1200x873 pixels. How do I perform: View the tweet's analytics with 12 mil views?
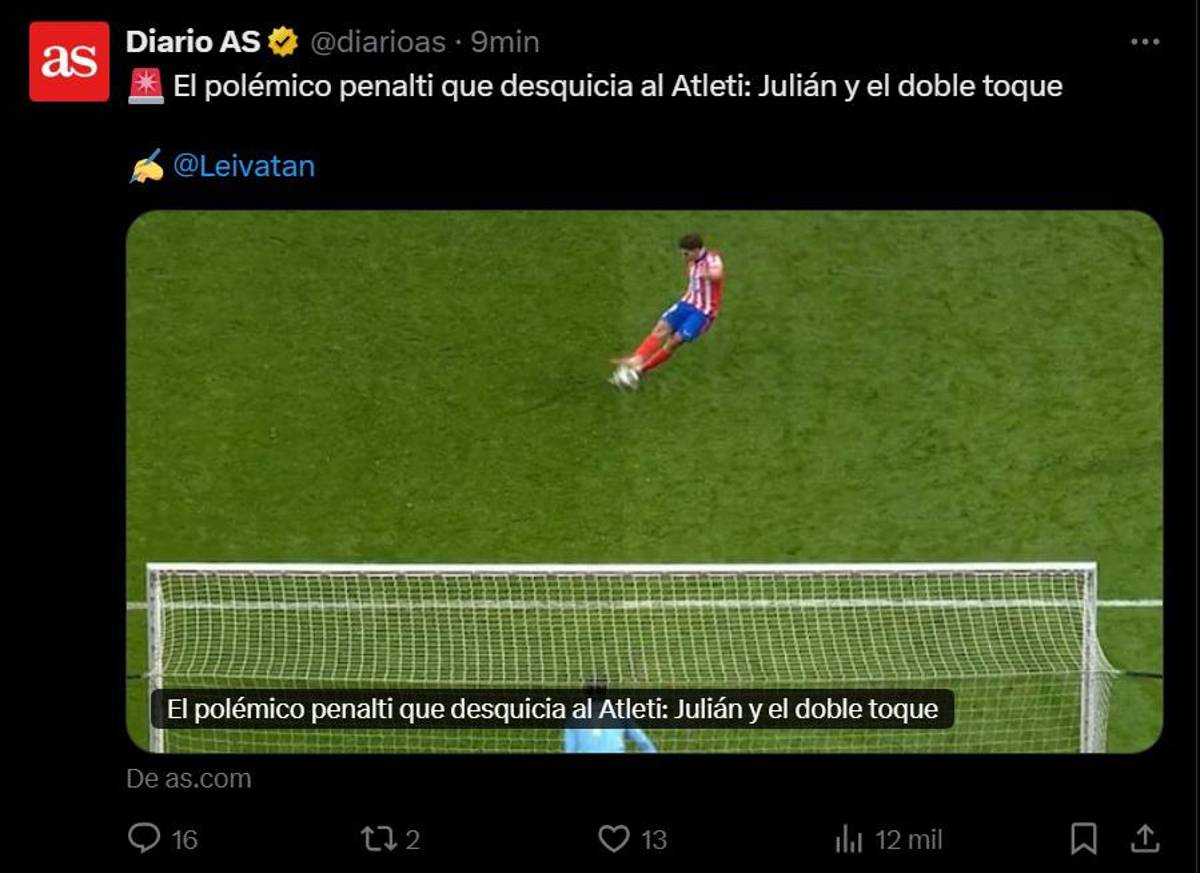pos(849,839)
